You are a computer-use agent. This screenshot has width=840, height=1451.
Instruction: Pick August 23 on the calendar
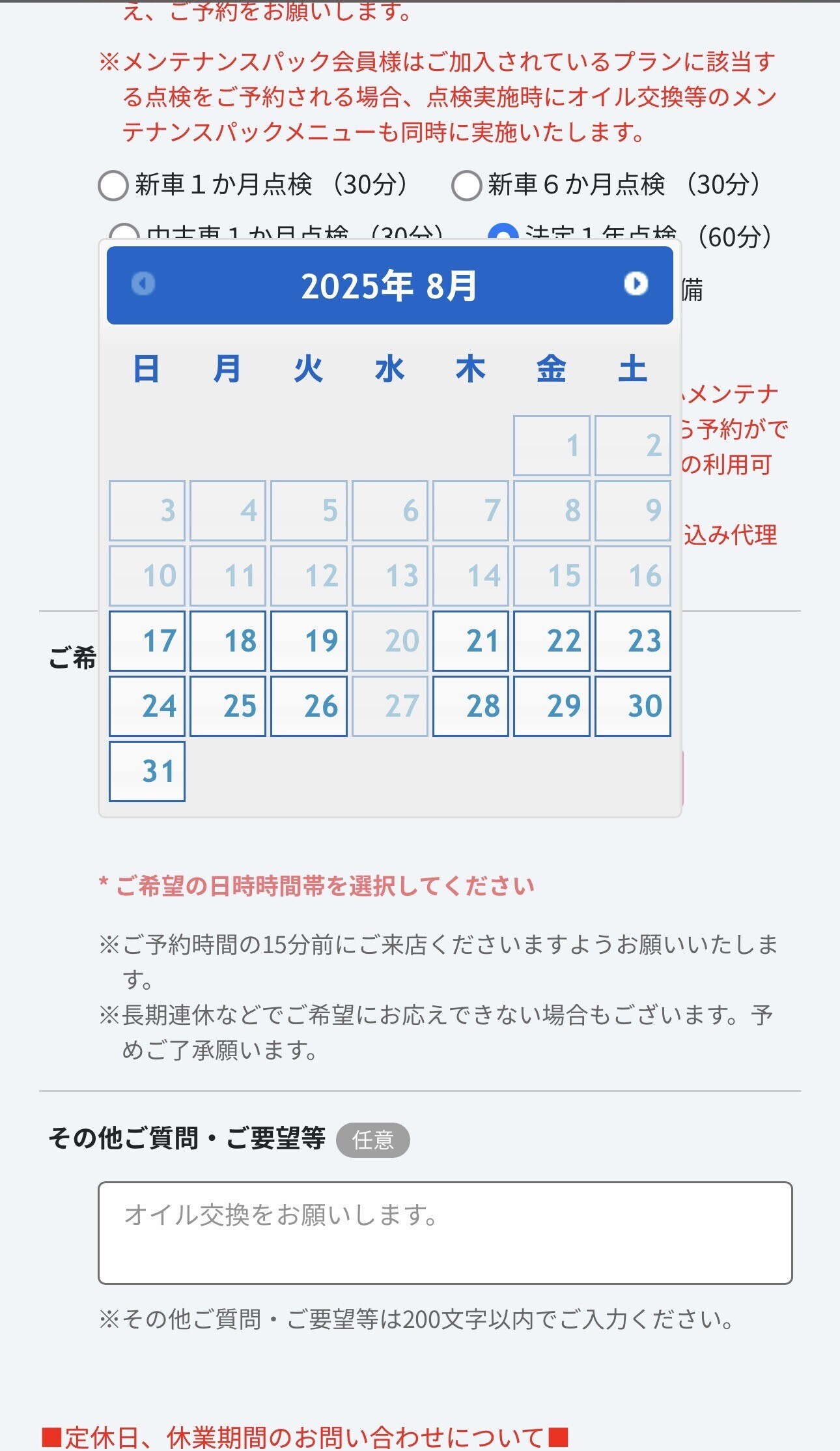632,641
